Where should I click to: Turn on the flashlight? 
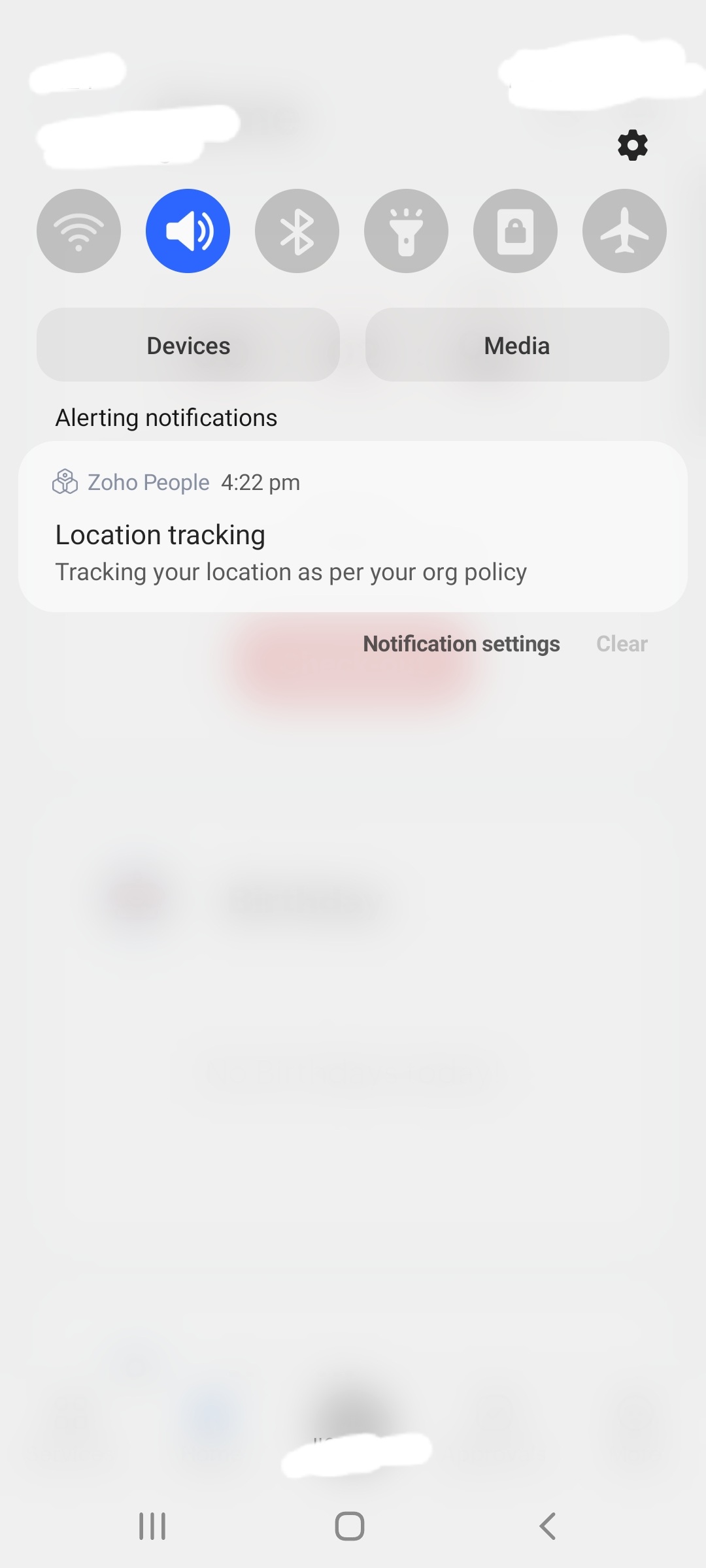point(406,231)
